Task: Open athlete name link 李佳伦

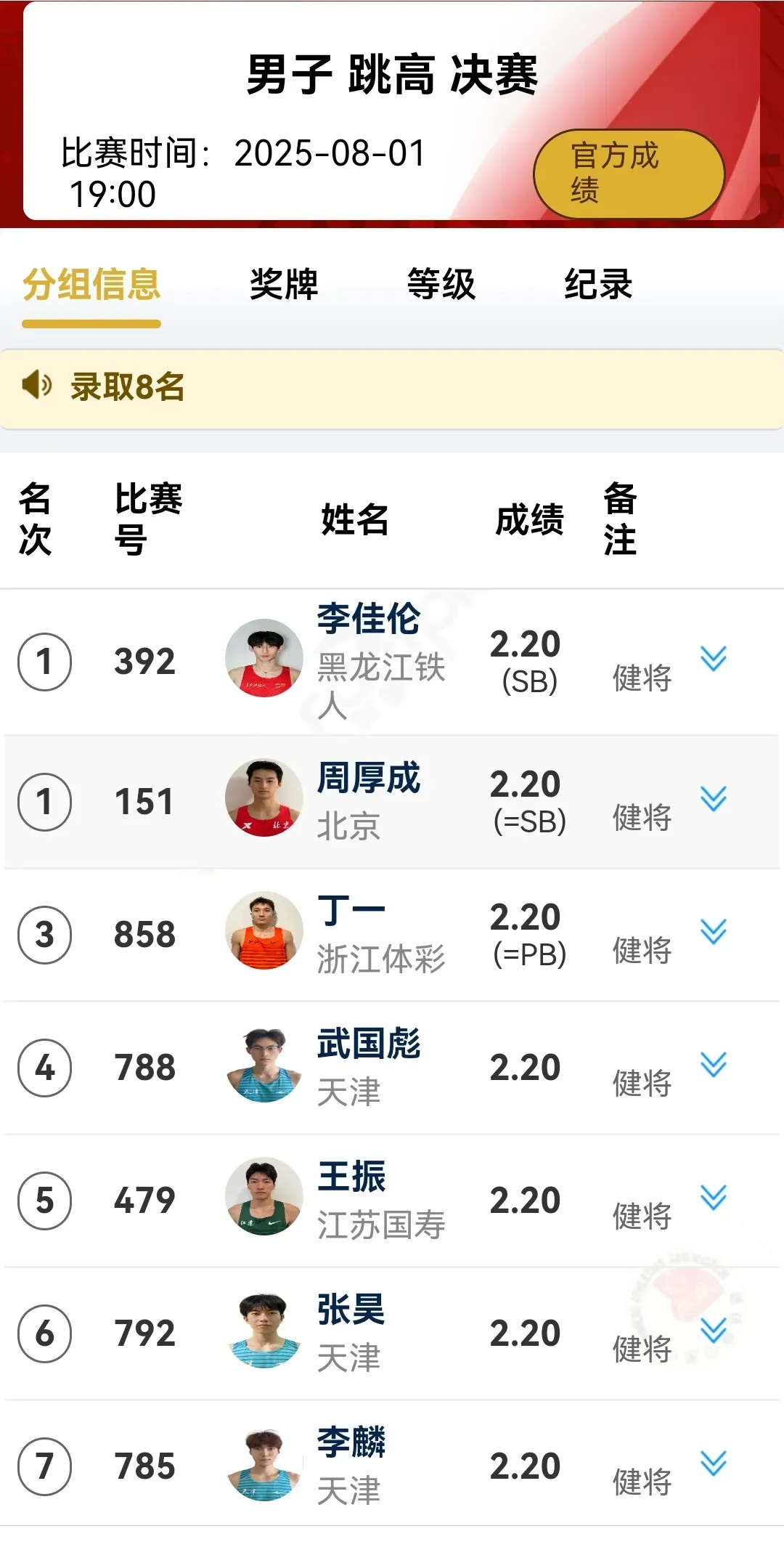Action: click(368, 619)
